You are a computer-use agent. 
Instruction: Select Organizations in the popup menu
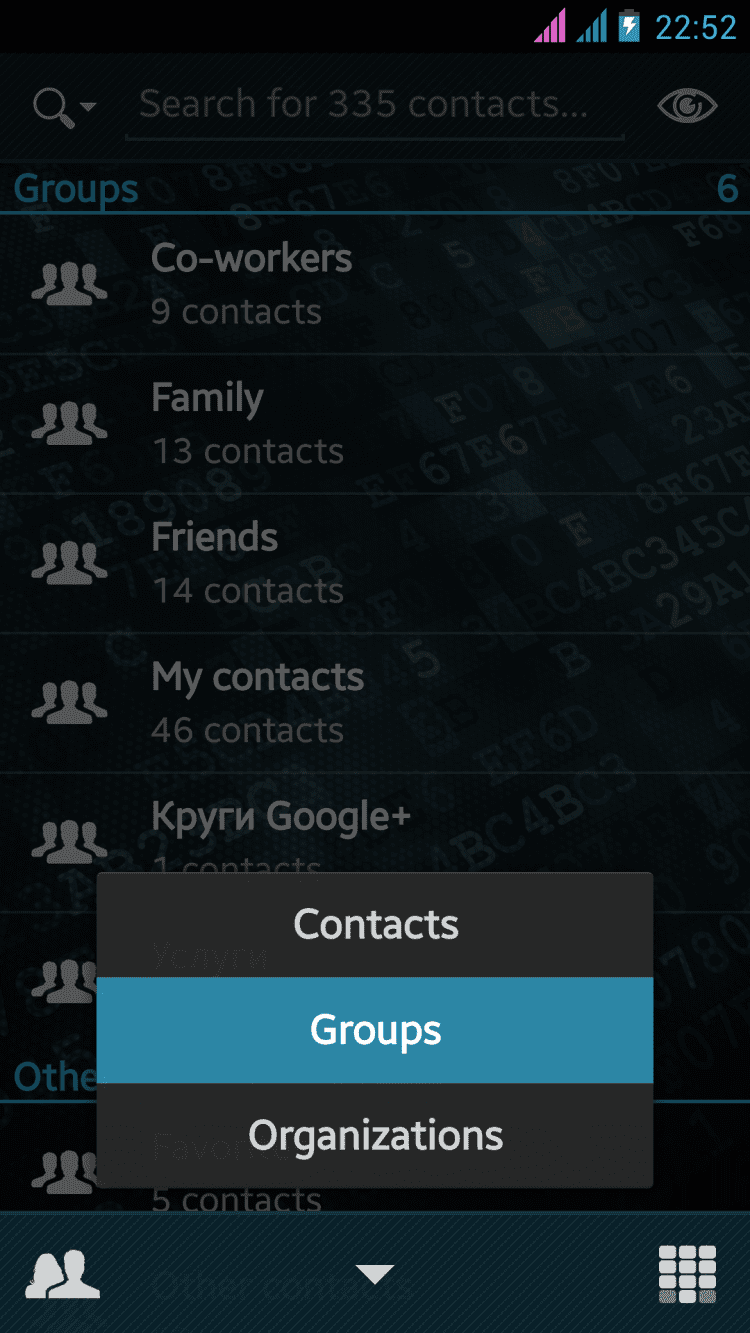tap(375, 1135)
